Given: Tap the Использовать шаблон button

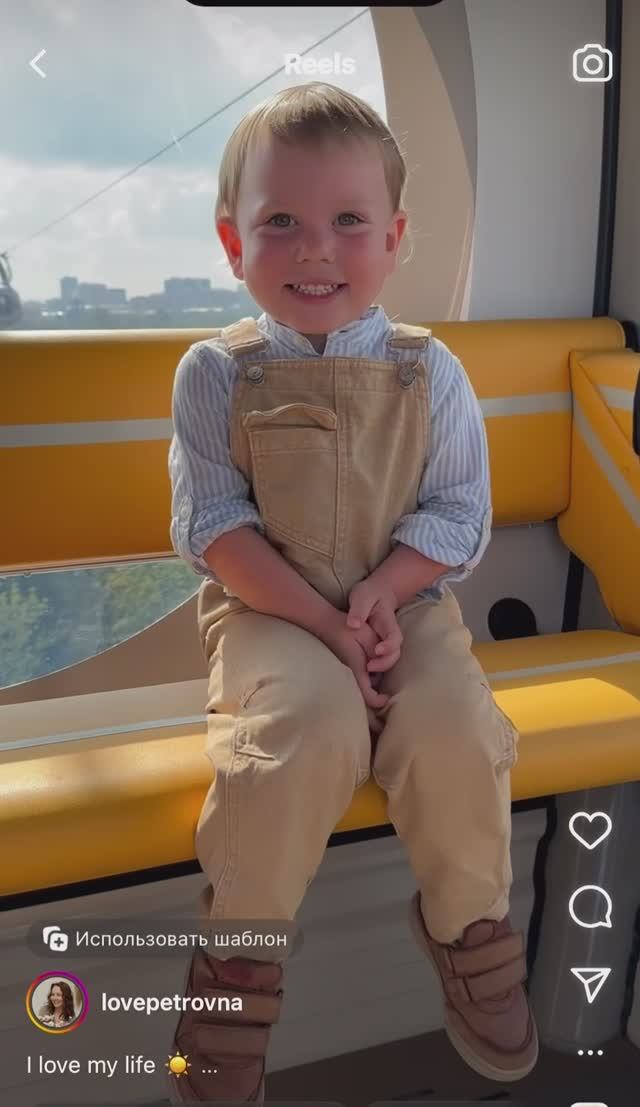Looking at the screenshot, I should pyautogui.click(x=165, y=939).
